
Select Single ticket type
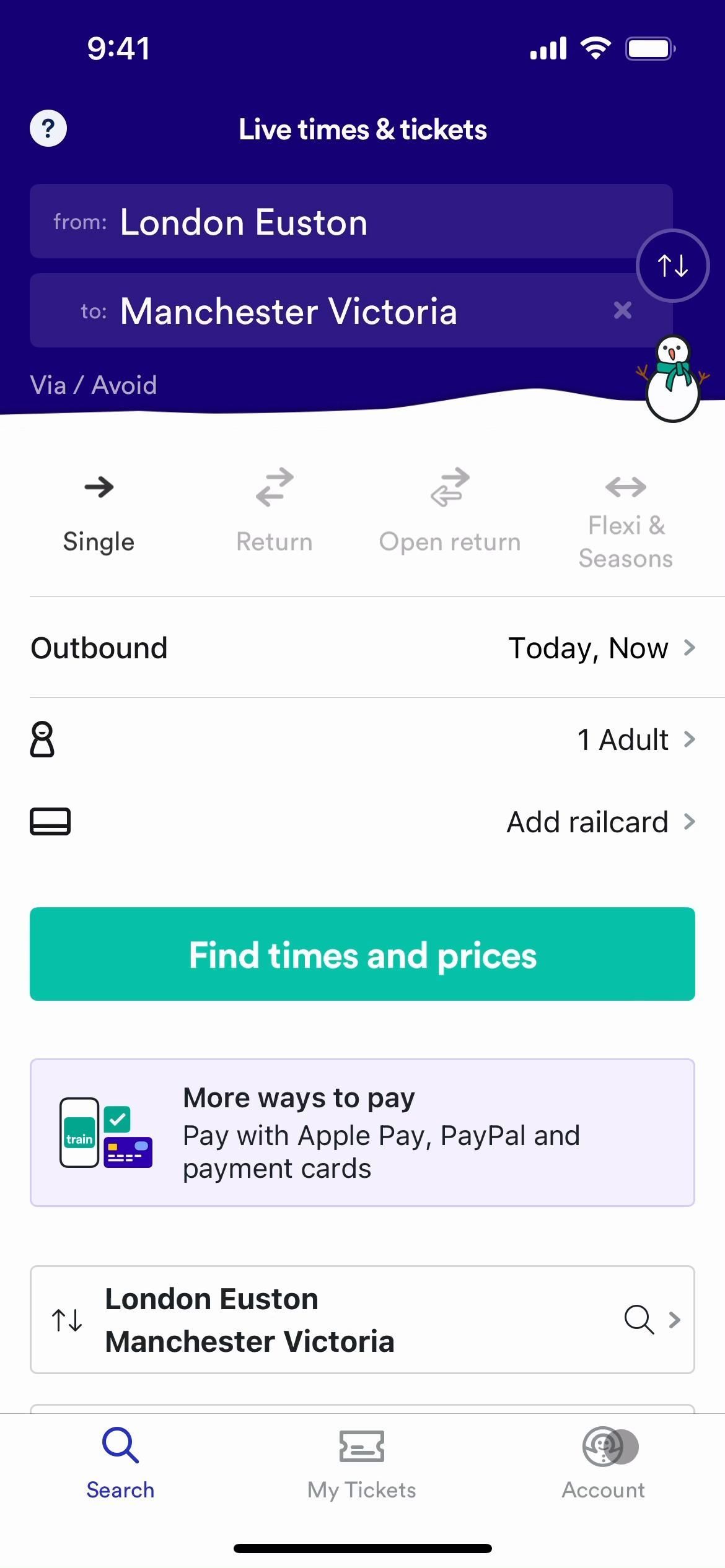[x=99, y=513]
